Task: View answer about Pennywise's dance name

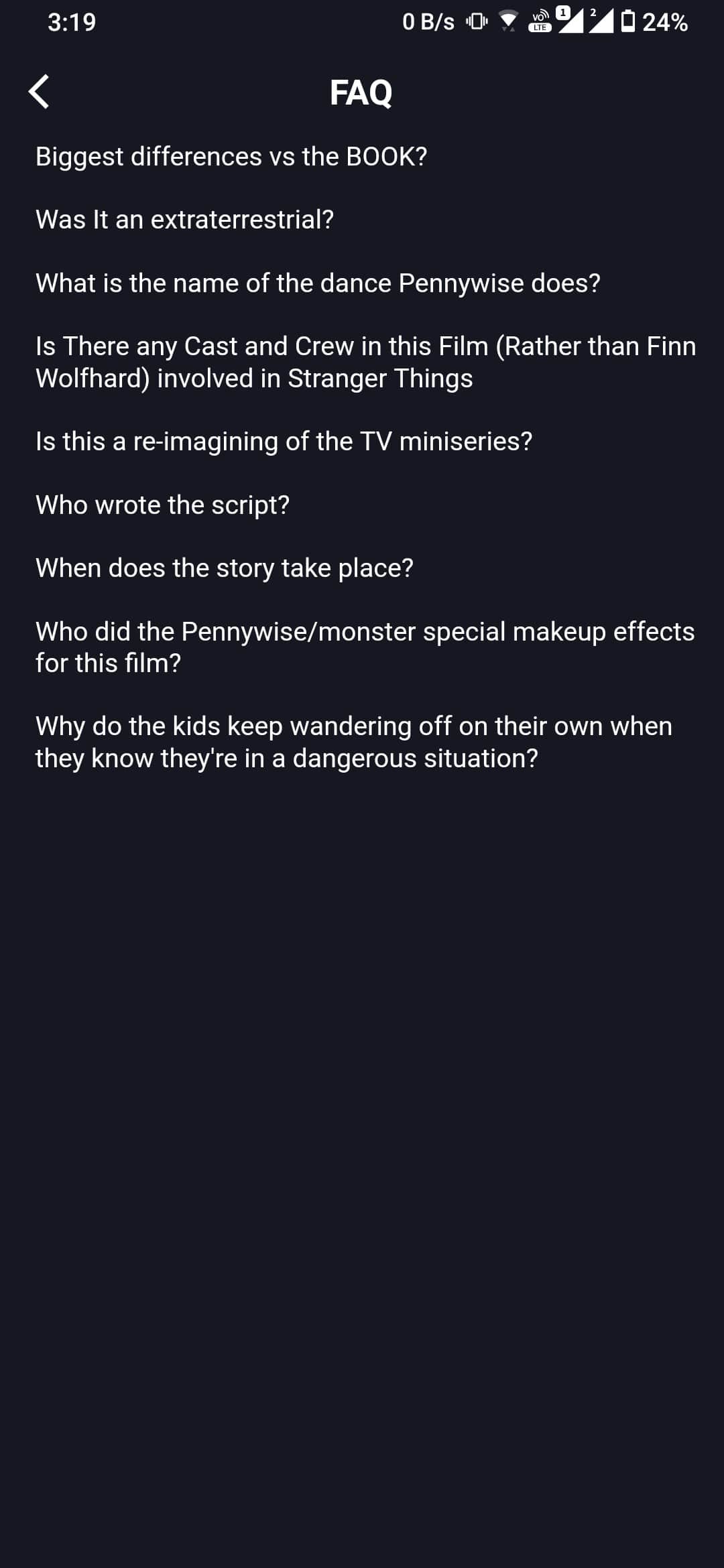Action: pos(318,283)
